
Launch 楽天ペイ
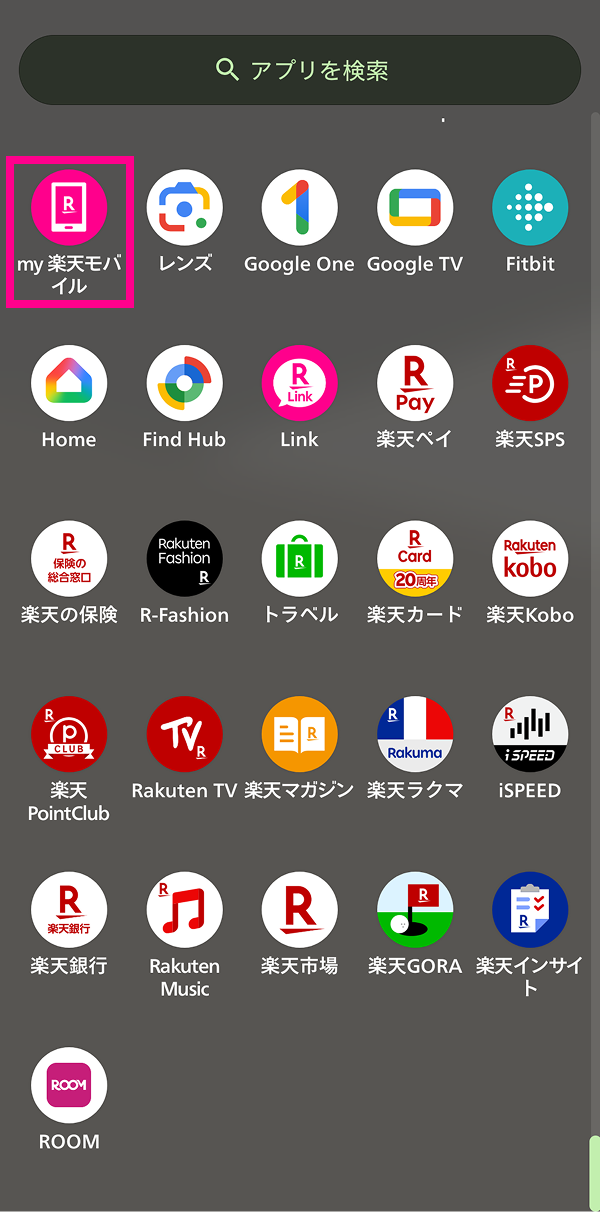415,384
